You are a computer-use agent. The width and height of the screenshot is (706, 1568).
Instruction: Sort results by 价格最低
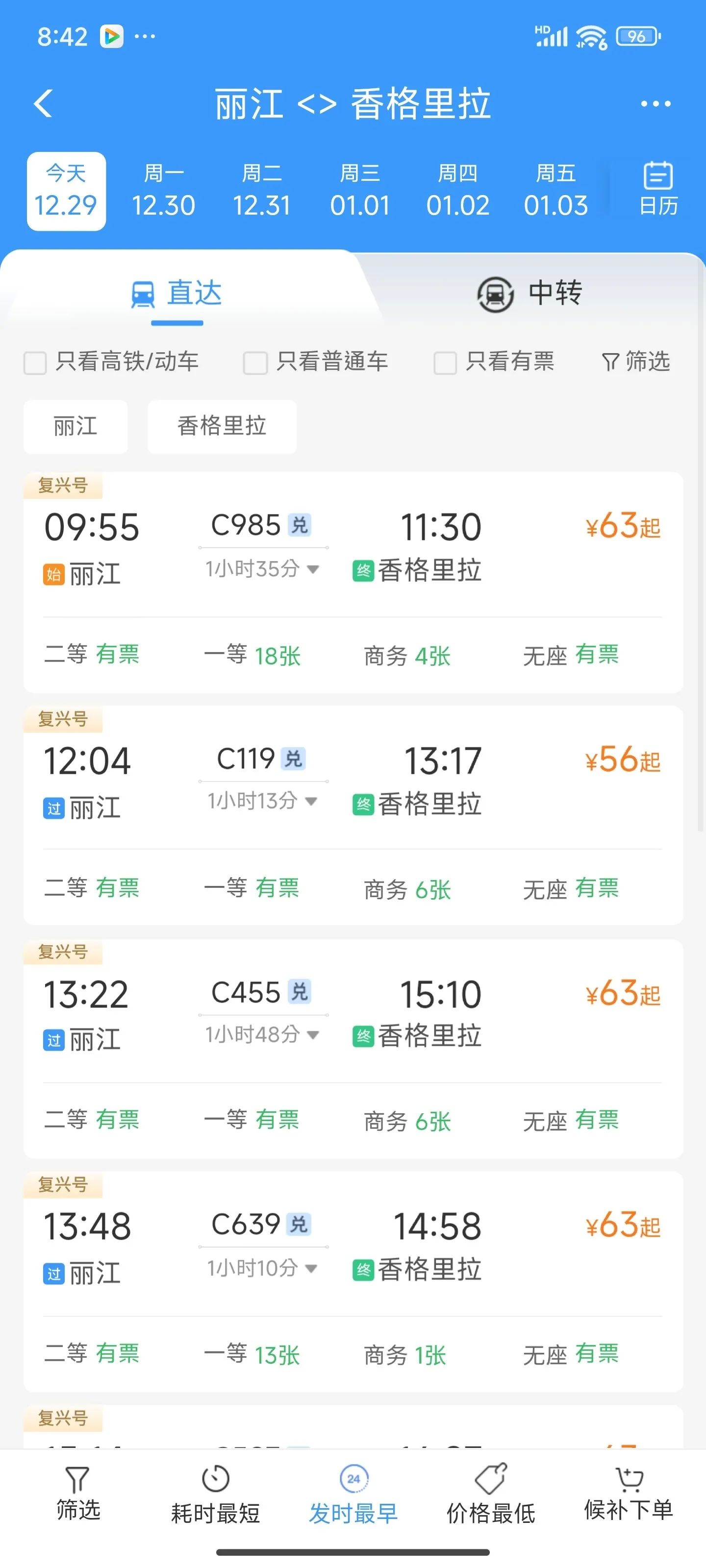point(491,1495)
